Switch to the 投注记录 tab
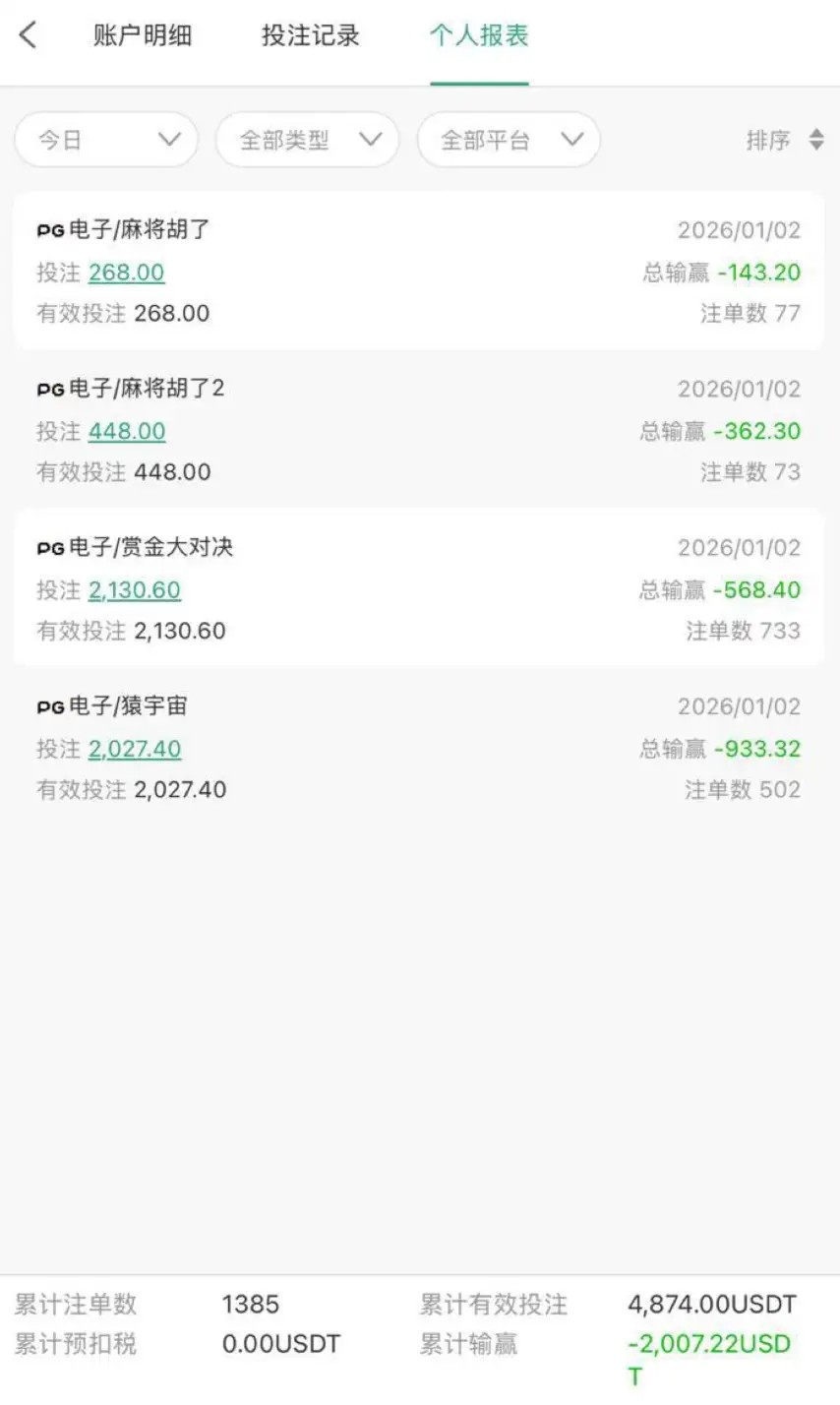 (312, 34)
